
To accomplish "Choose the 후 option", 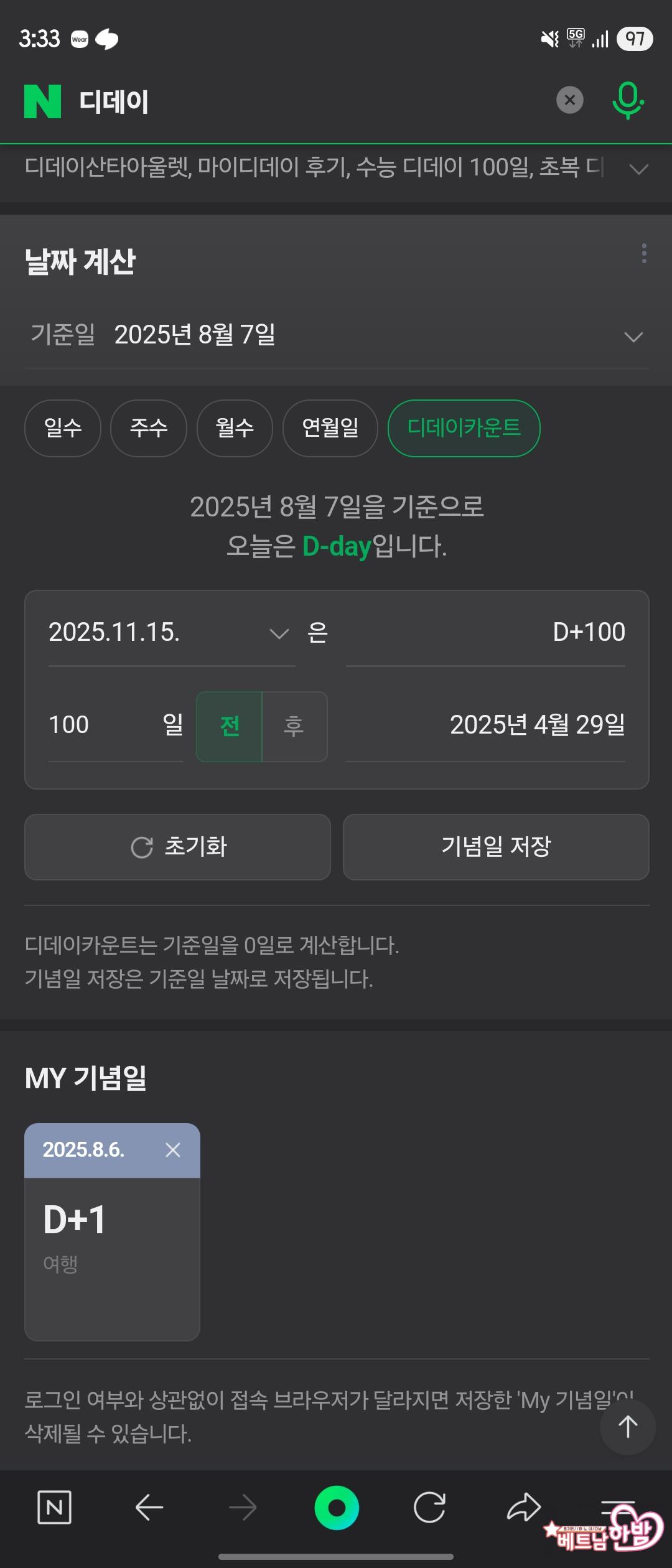I will [294, 726].
